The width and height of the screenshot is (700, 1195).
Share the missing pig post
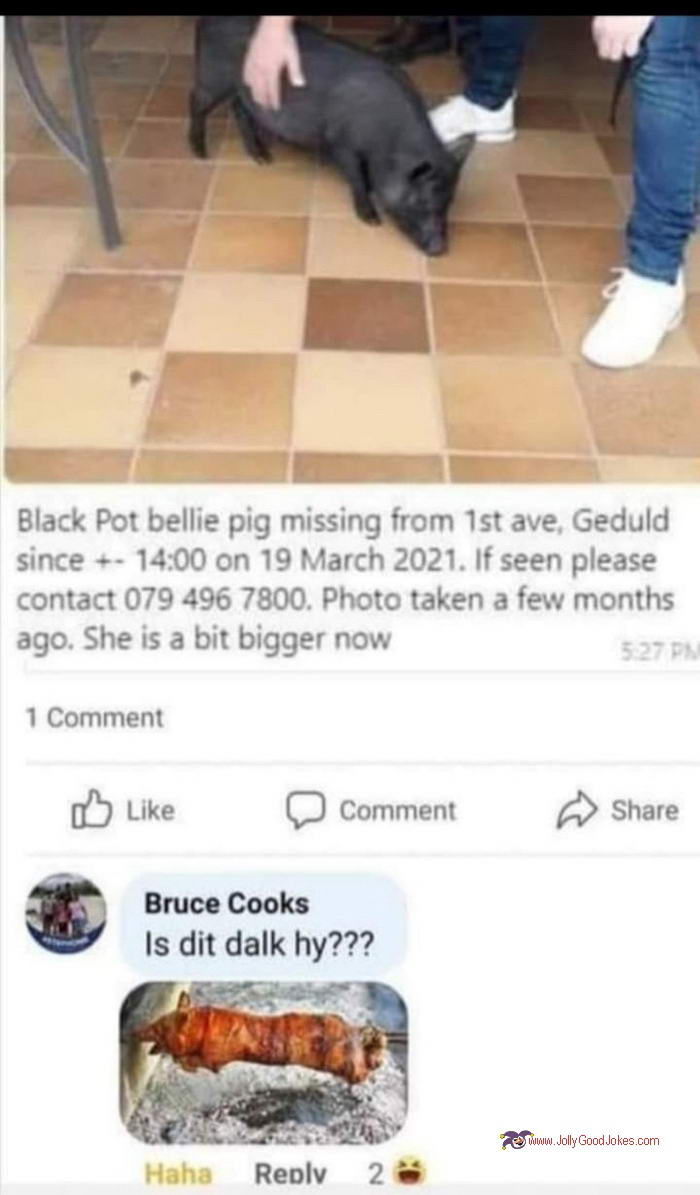pyautogui.click(x=617, y=809)
